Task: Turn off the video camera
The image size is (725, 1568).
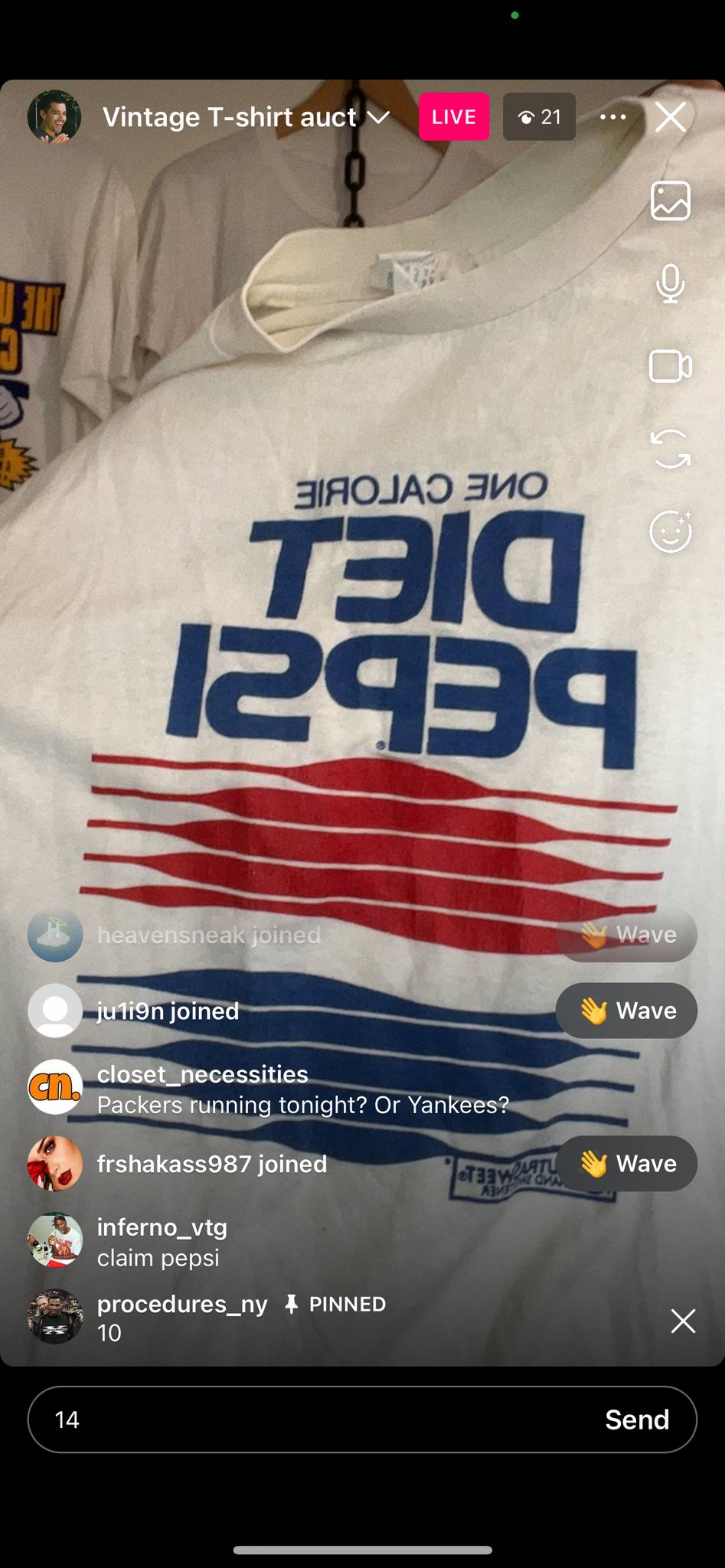Action: 671,366
